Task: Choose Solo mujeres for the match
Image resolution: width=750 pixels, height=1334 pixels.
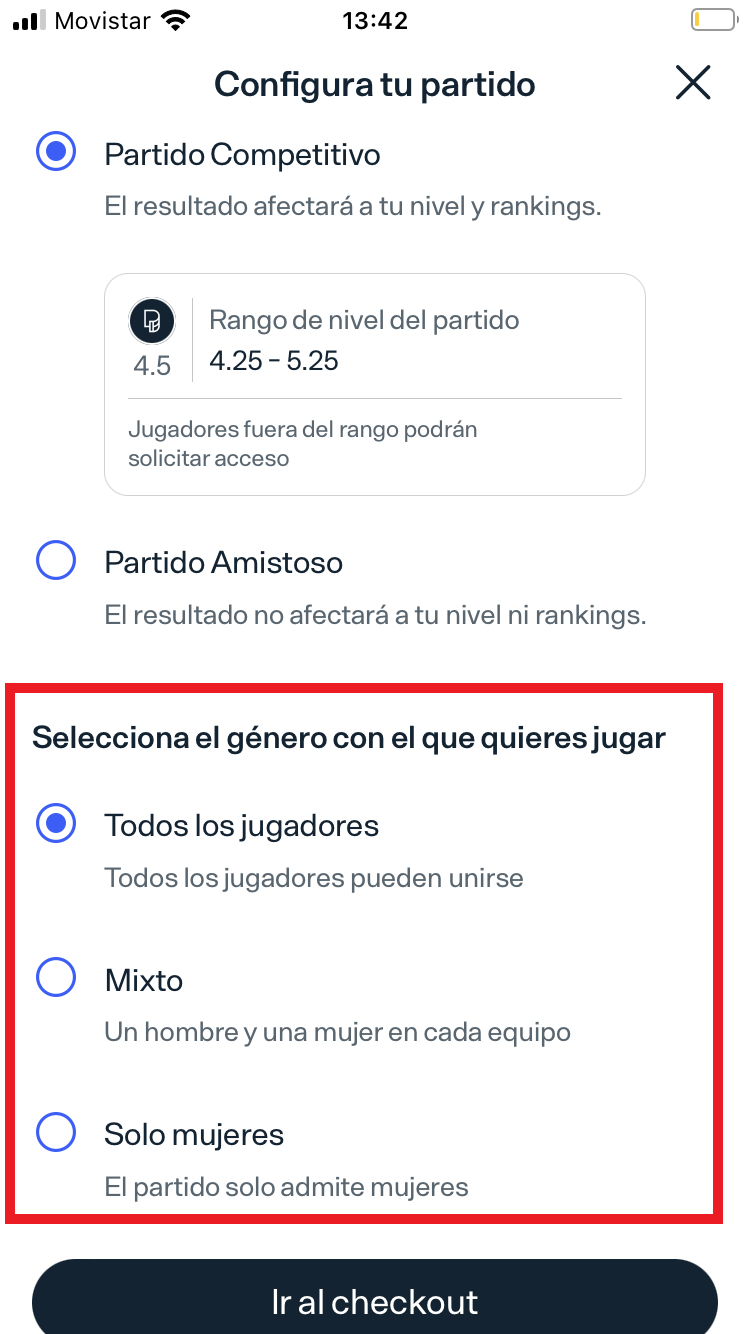Action: pyautogui.click(x=56, y=1133)
